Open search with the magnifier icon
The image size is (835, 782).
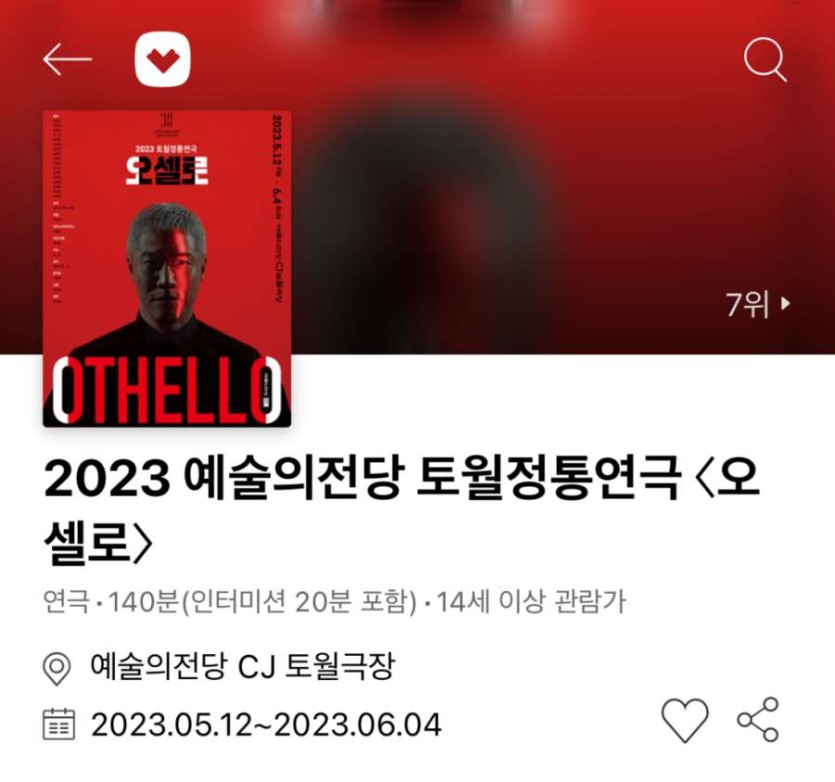coord(765,61)
